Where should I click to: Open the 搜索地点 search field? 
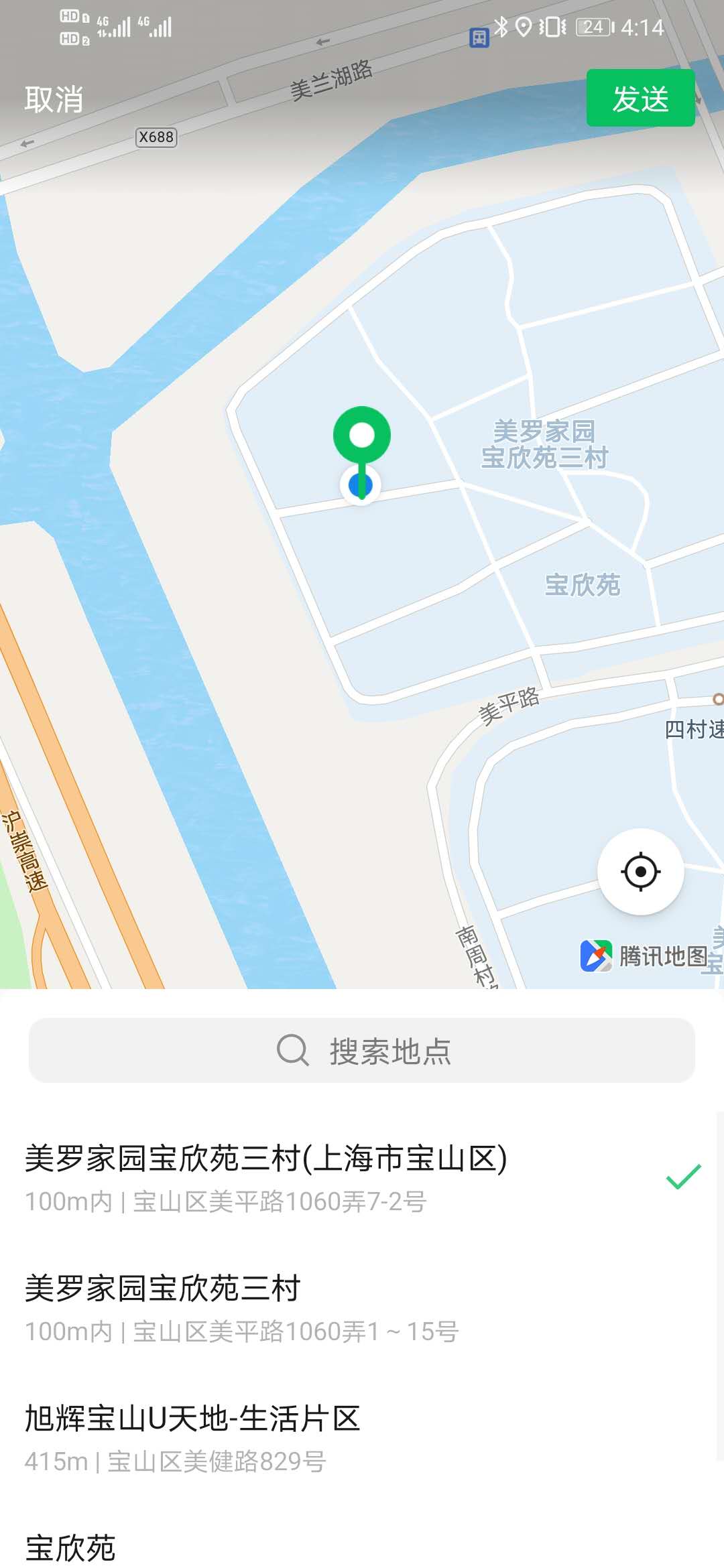(x=362, y=1051)
